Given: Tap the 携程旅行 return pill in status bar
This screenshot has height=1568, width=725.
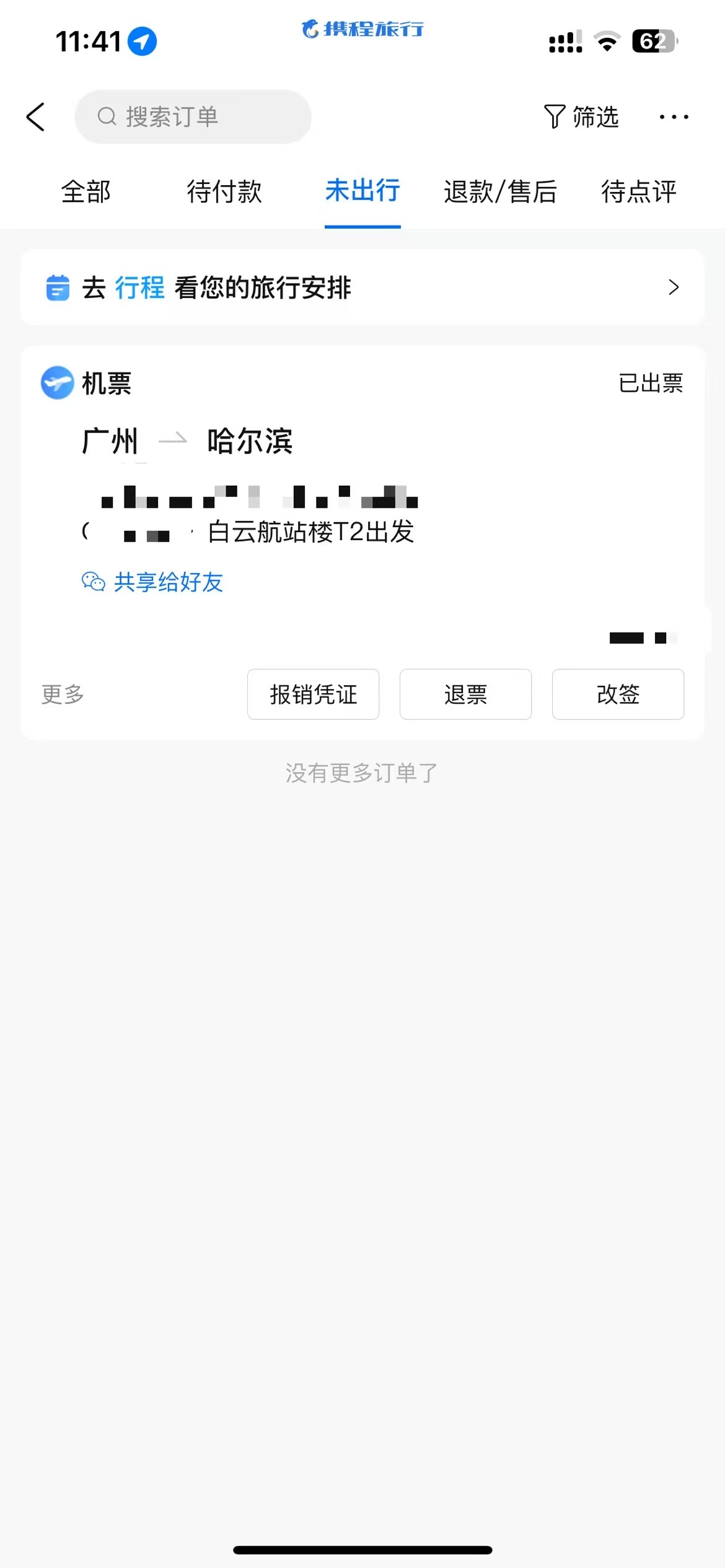Looking at the screenshot, I should [362, 28].
